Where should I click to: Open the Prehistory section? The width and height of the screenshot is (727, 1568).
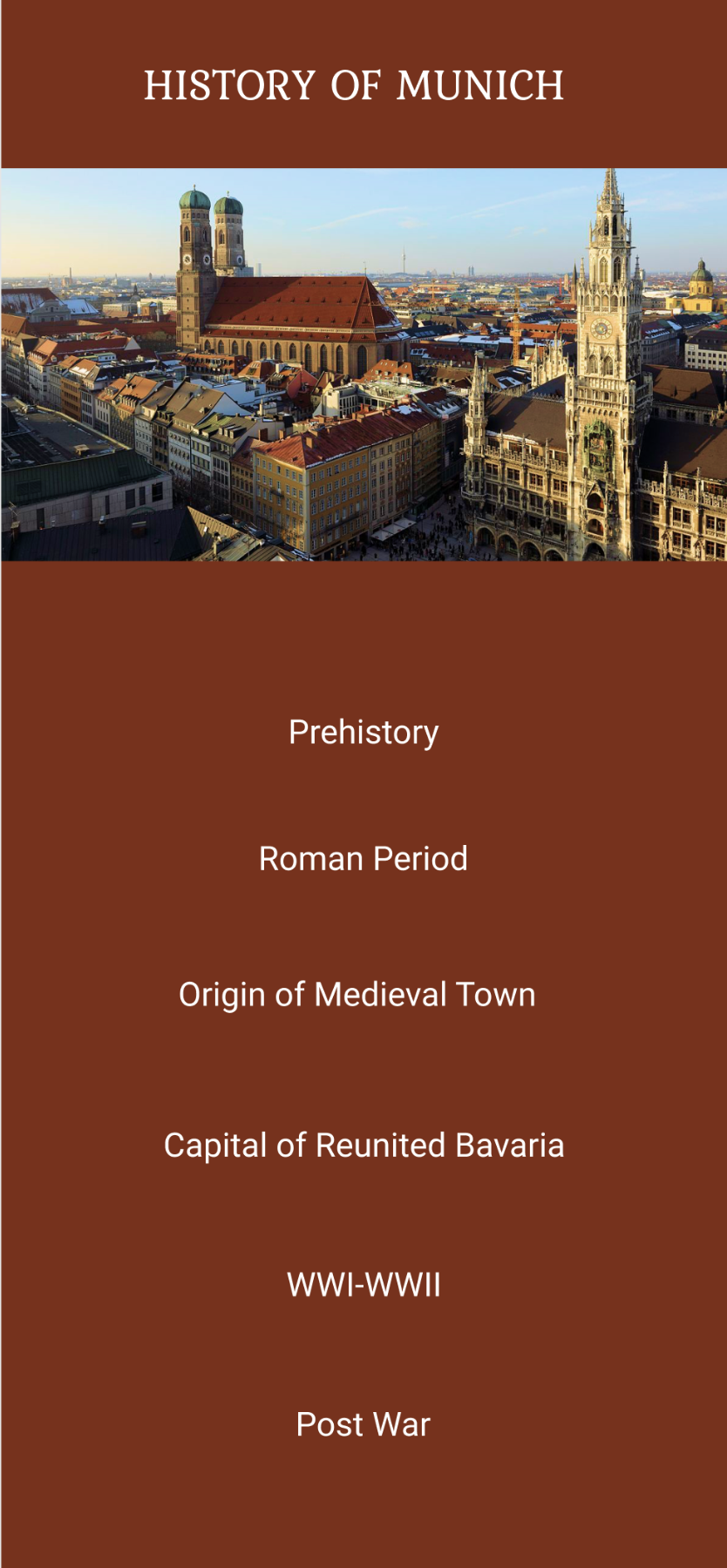pos(363,733)
